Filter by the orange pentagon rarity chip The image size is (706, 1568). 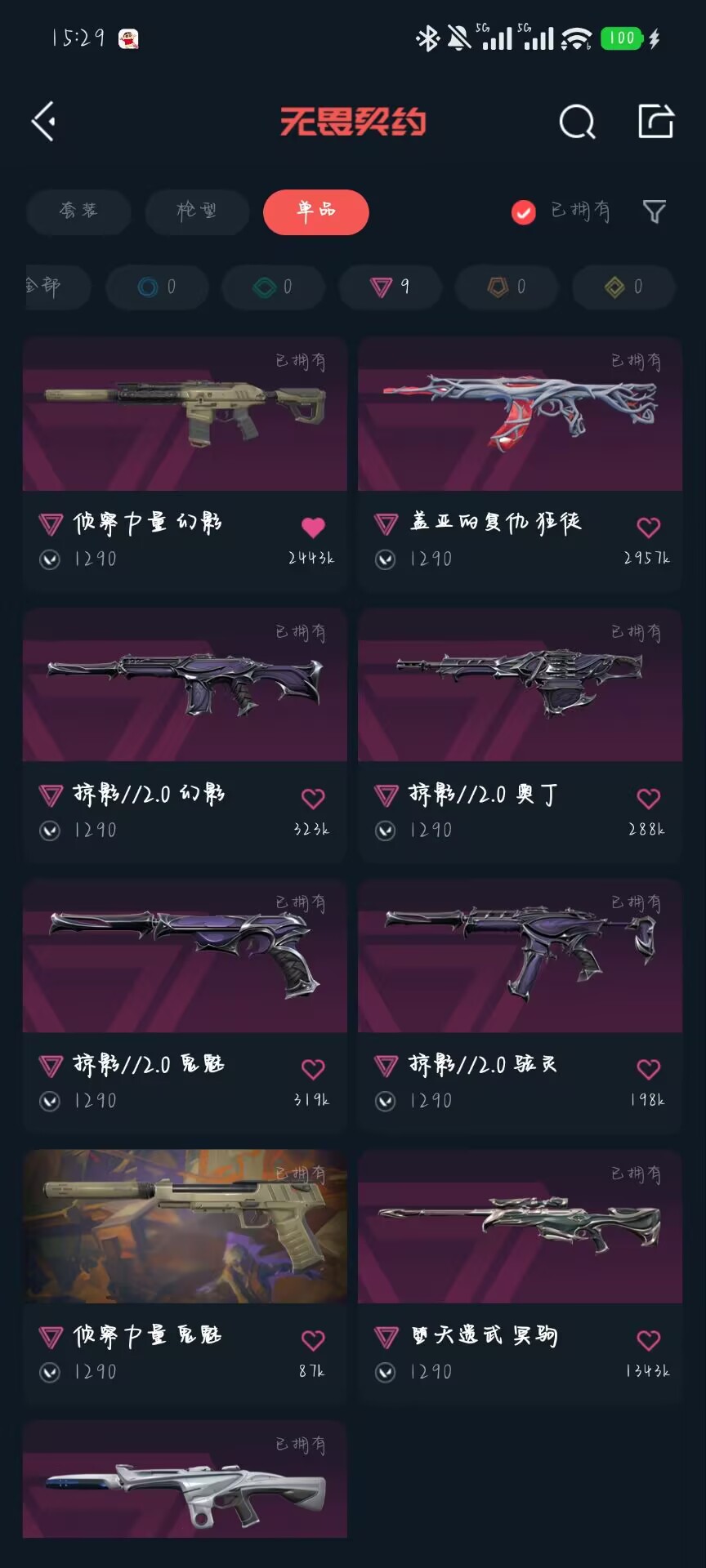click(x=507, y=287)
